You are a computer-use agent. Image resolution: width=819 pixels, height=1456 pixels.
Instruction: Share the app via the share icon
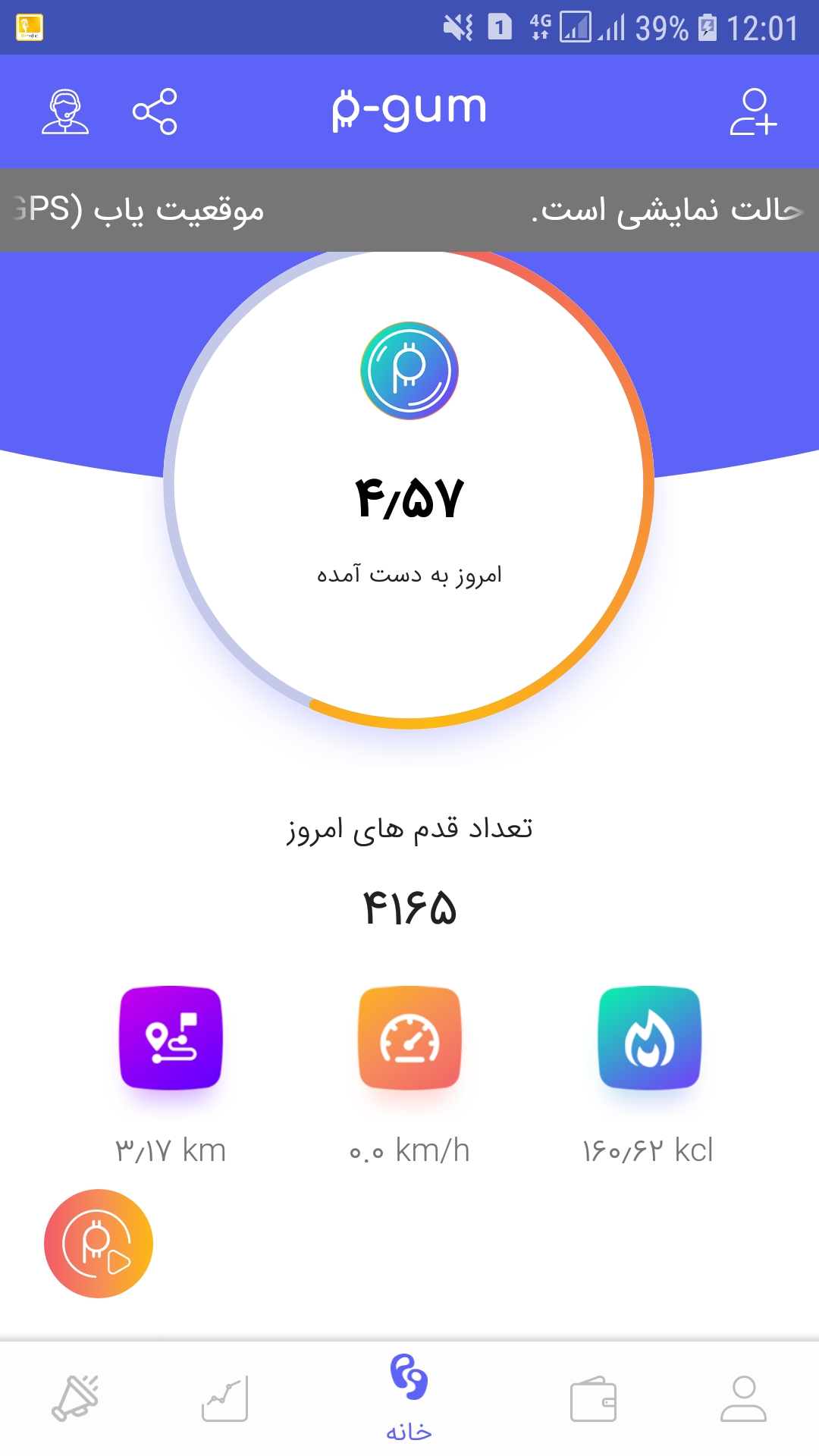coord(155,111)
